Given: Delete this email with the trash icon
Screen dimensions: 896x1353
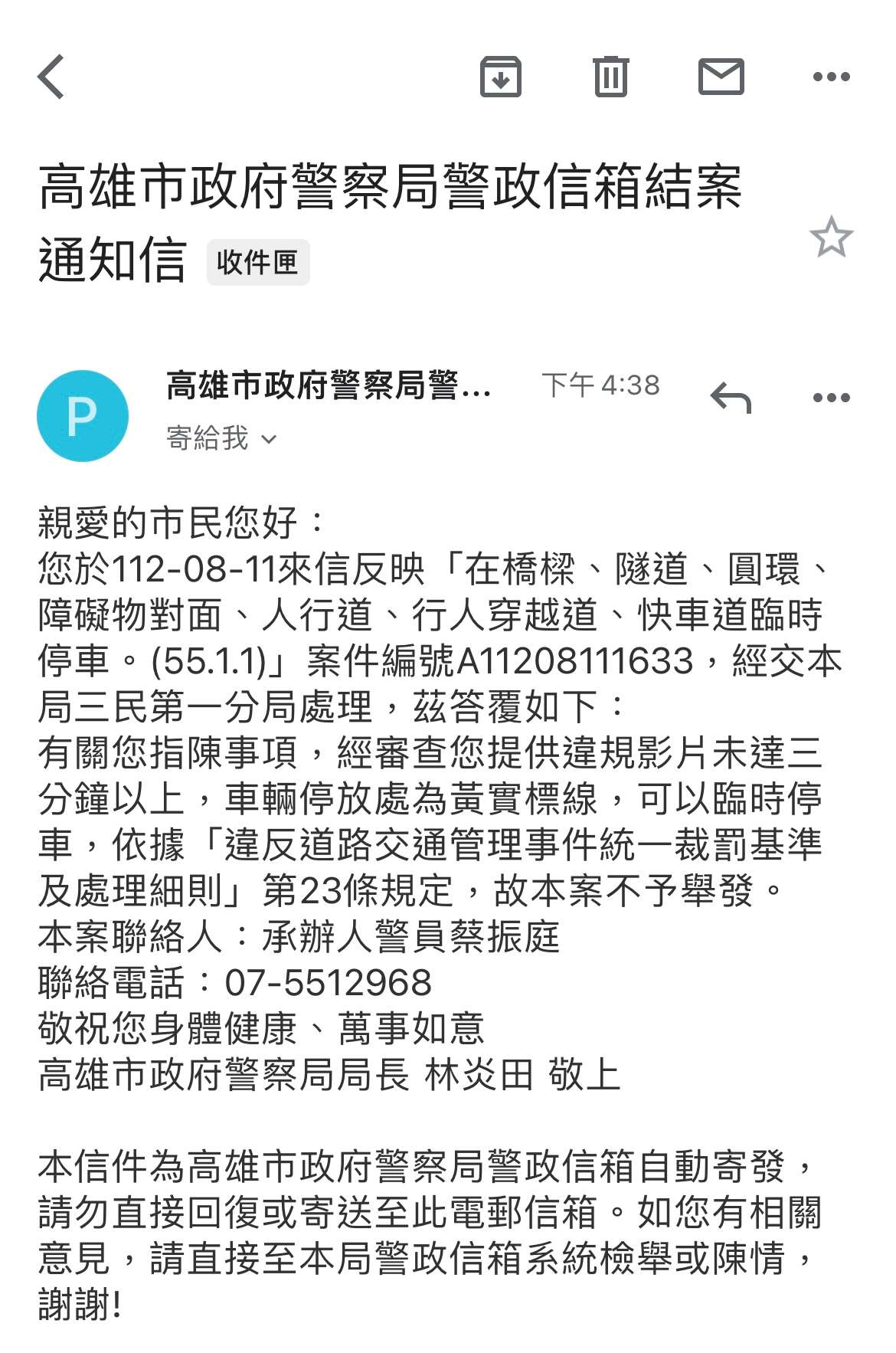Looking at the screenshot, I should click(x=611, y=76).
